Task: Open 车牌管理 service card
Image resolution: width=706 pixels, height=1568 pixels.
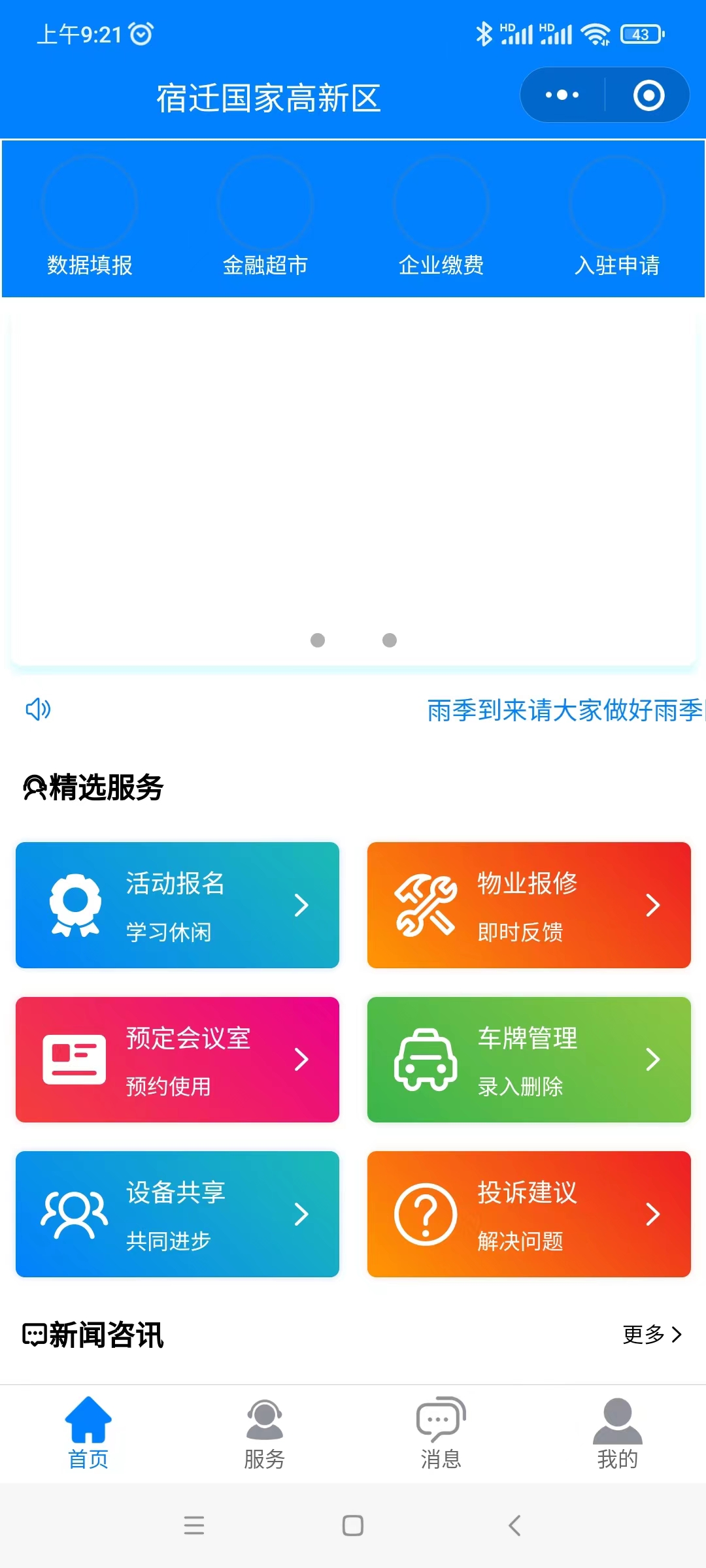Action: click(529, 1059)
